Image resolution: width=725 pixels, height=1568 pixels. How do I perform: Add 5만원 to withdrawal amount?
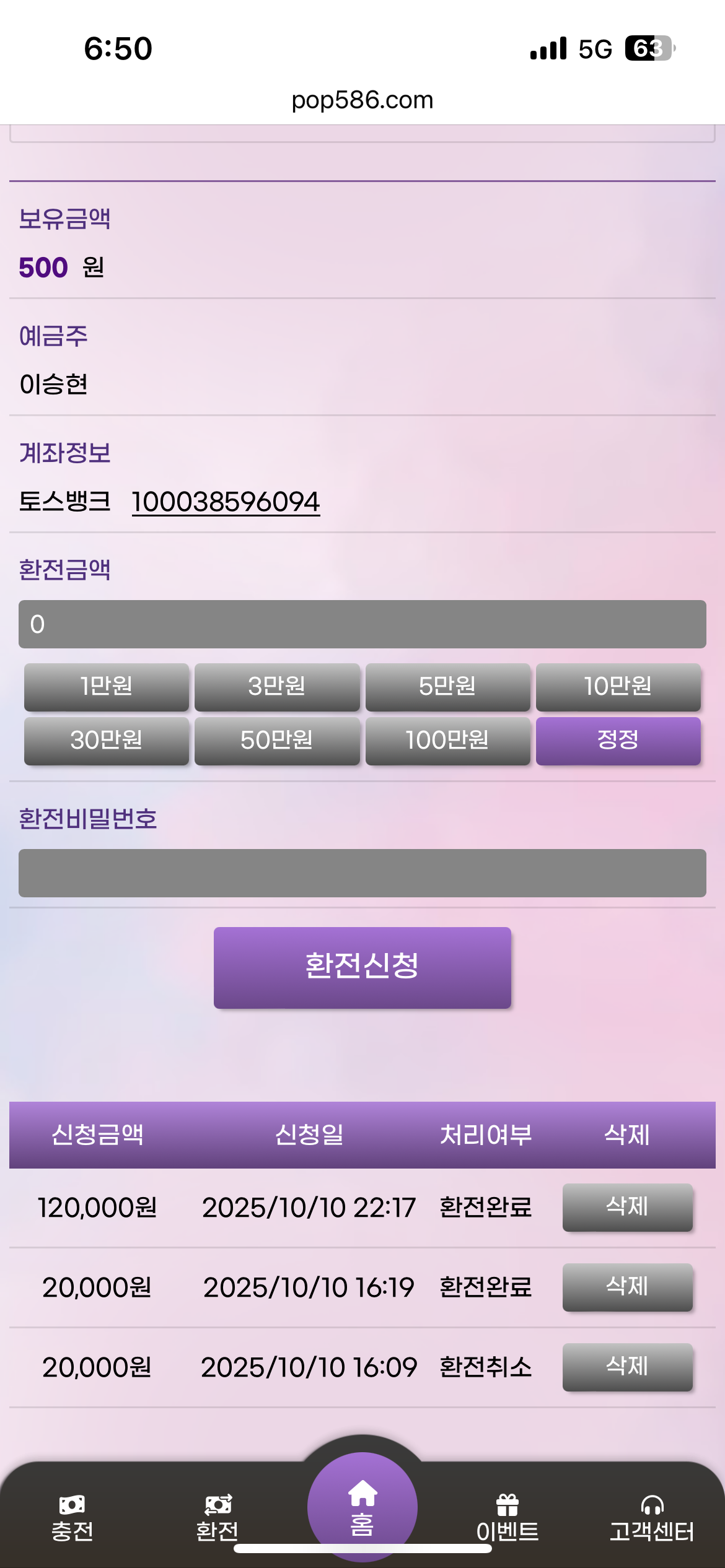pos(447,687)
